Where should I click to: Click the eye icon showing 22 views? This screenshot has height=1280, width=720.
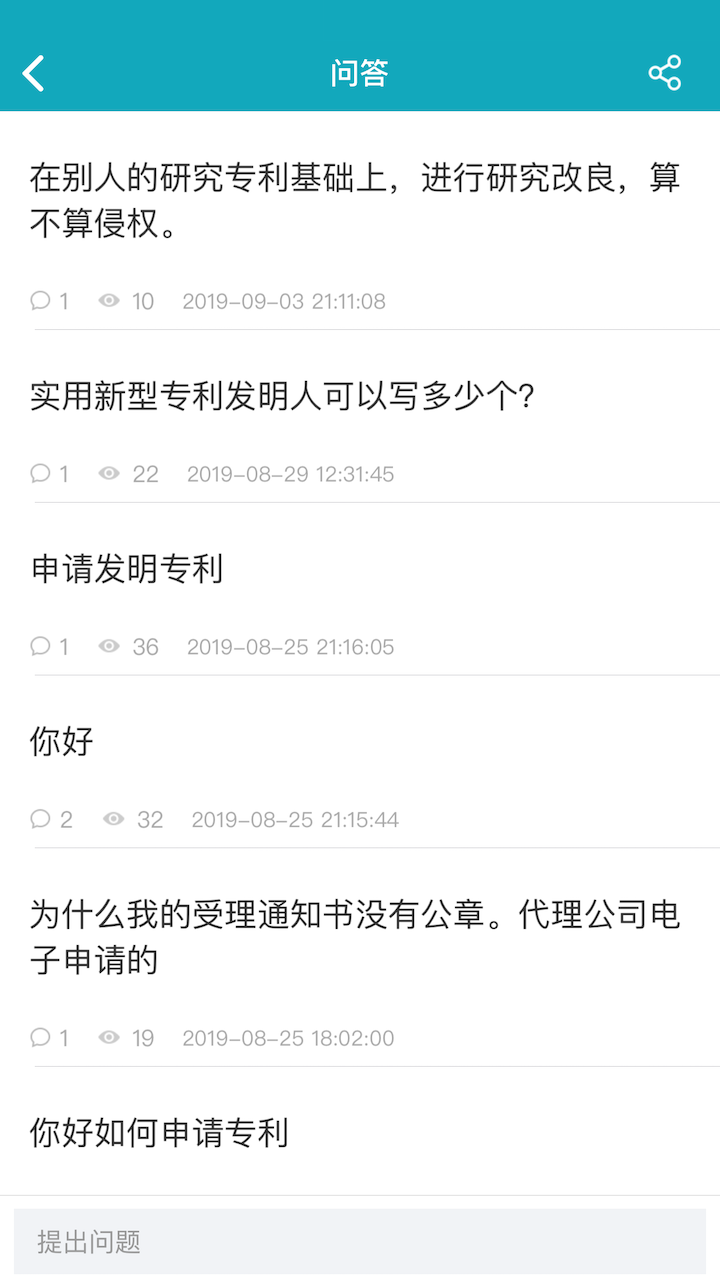pyautogui.click(x=108, y=473)
